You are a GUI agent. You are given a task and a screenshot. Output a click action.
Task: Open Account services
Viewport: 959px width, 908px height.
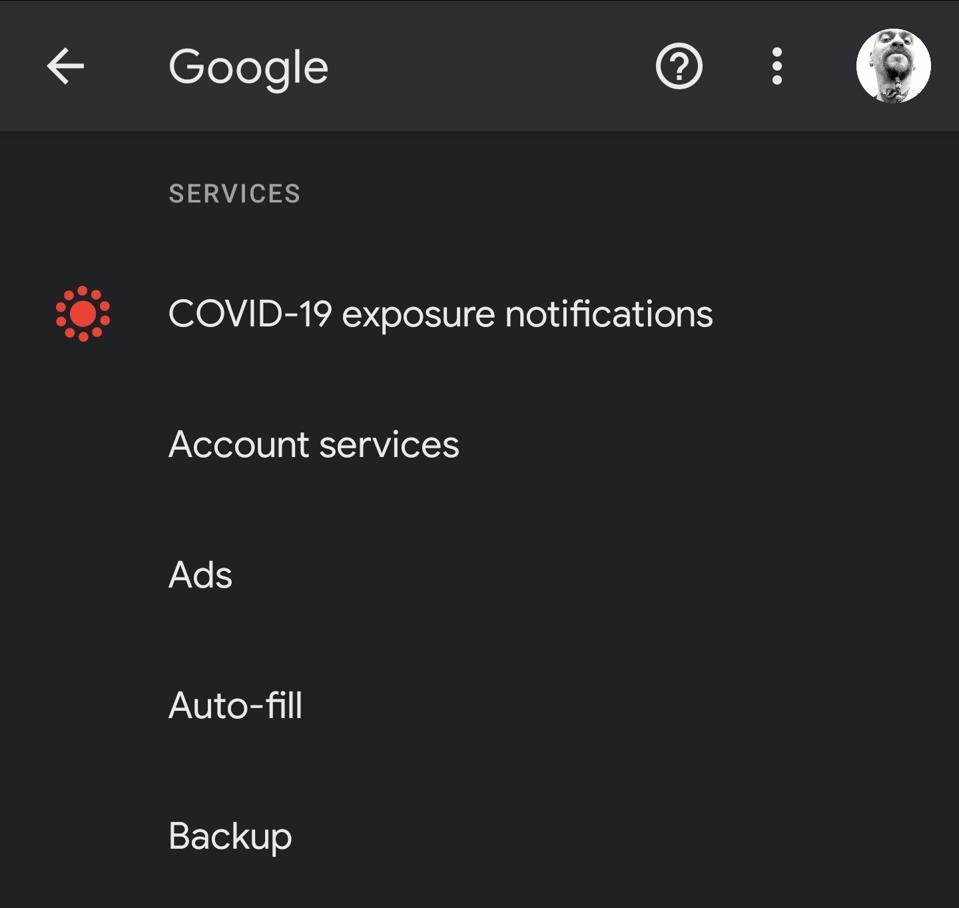click(314, 444)
